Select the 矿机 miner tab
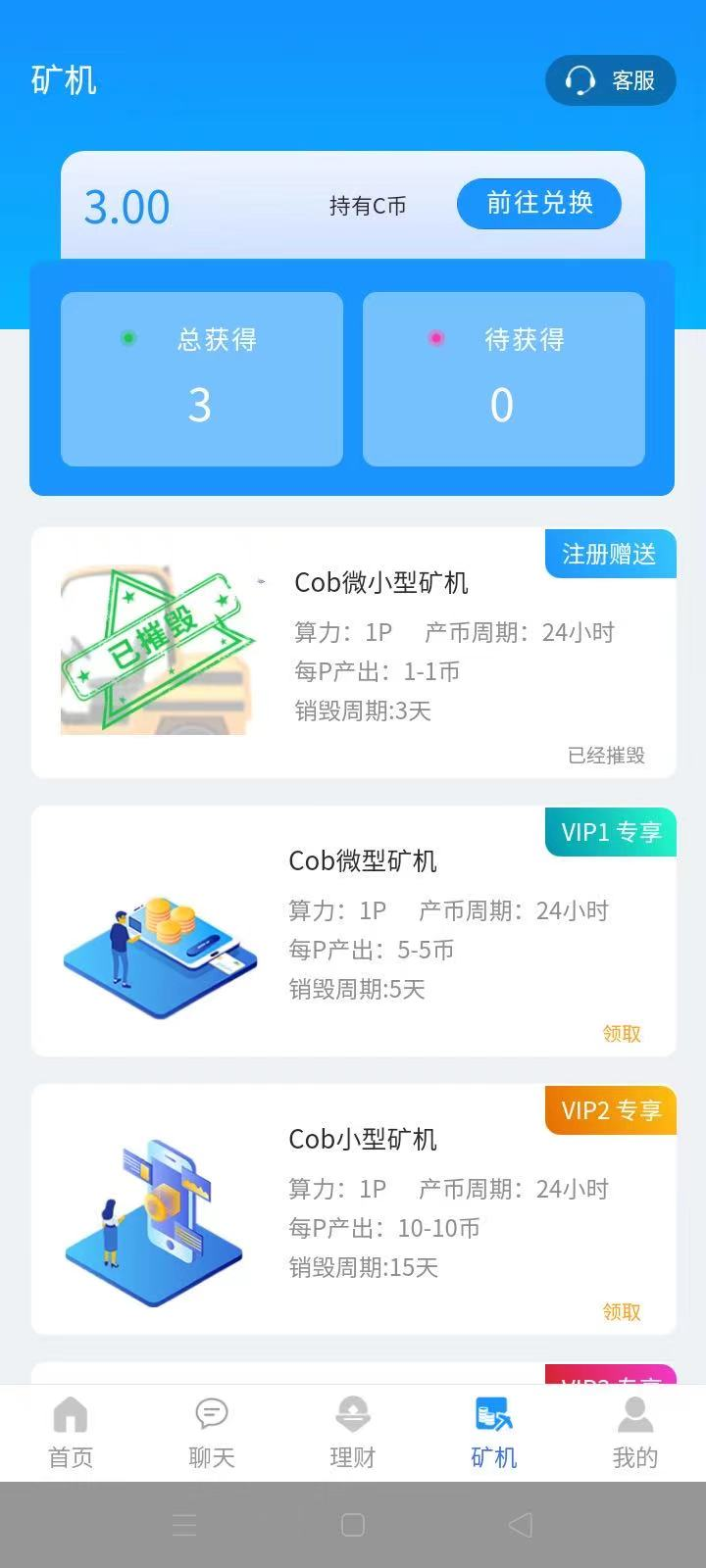 (x=494, y=1433)
